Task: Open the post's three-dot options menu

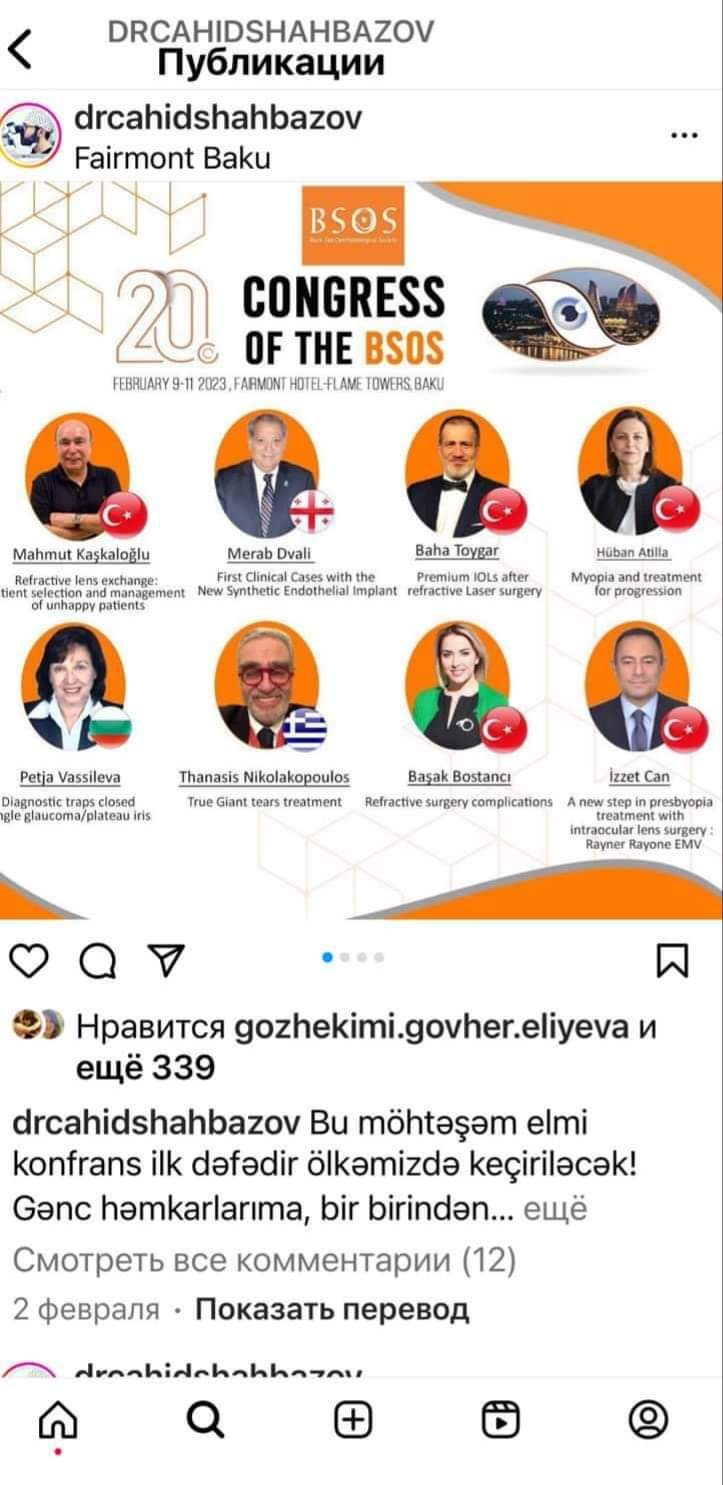Action: pyautogui.click(x=683, y=136)
